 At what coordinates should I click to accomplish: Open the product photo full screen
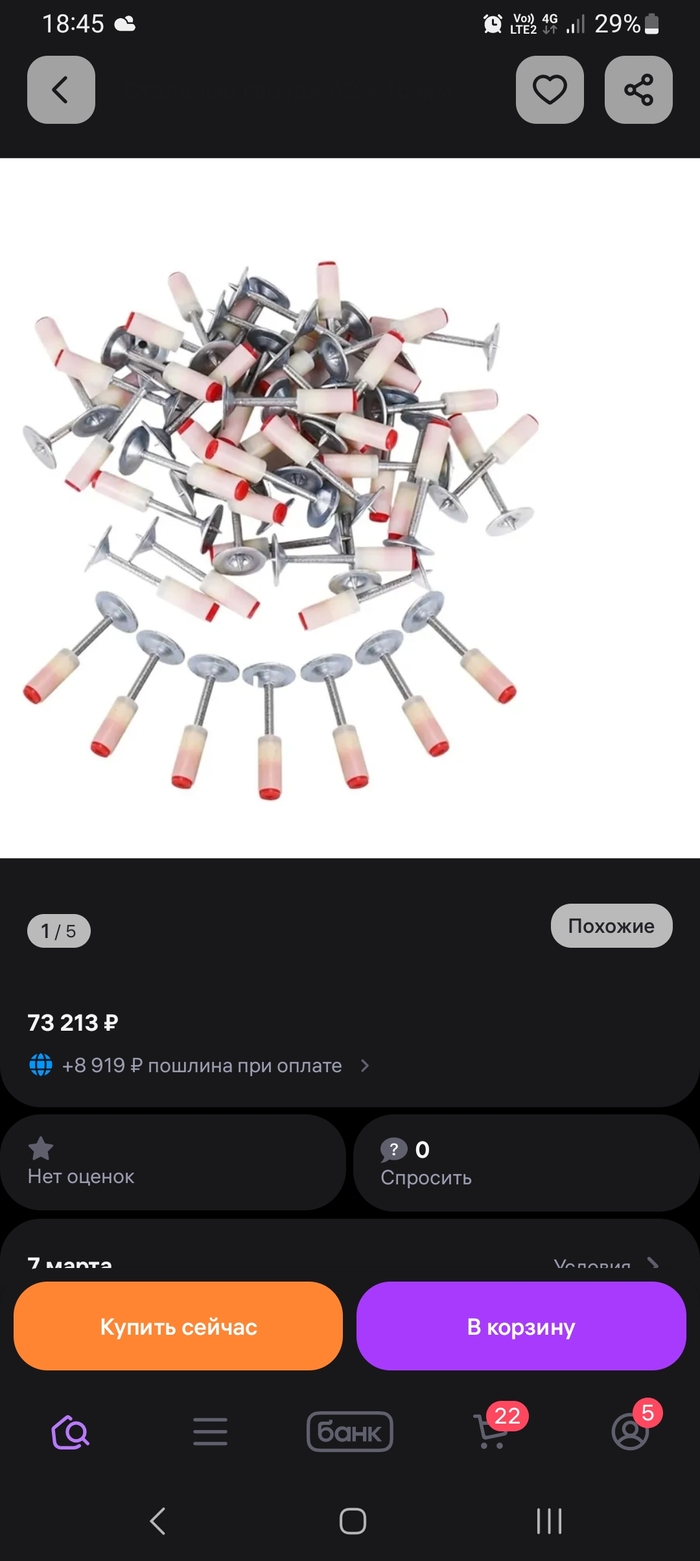[x=350, y=507]
